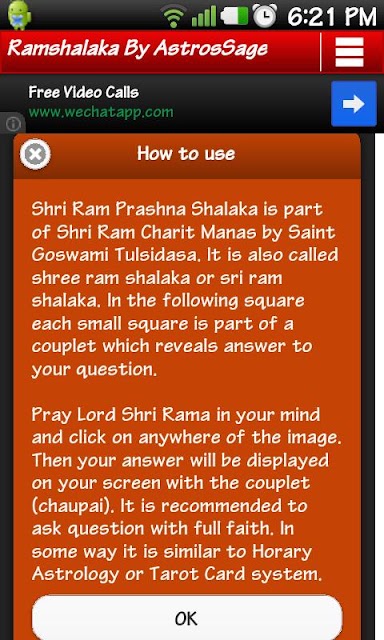The height and width of the screenshot is (640, 384).
Task: Confirm with the OK button
Action: [187, 618]
